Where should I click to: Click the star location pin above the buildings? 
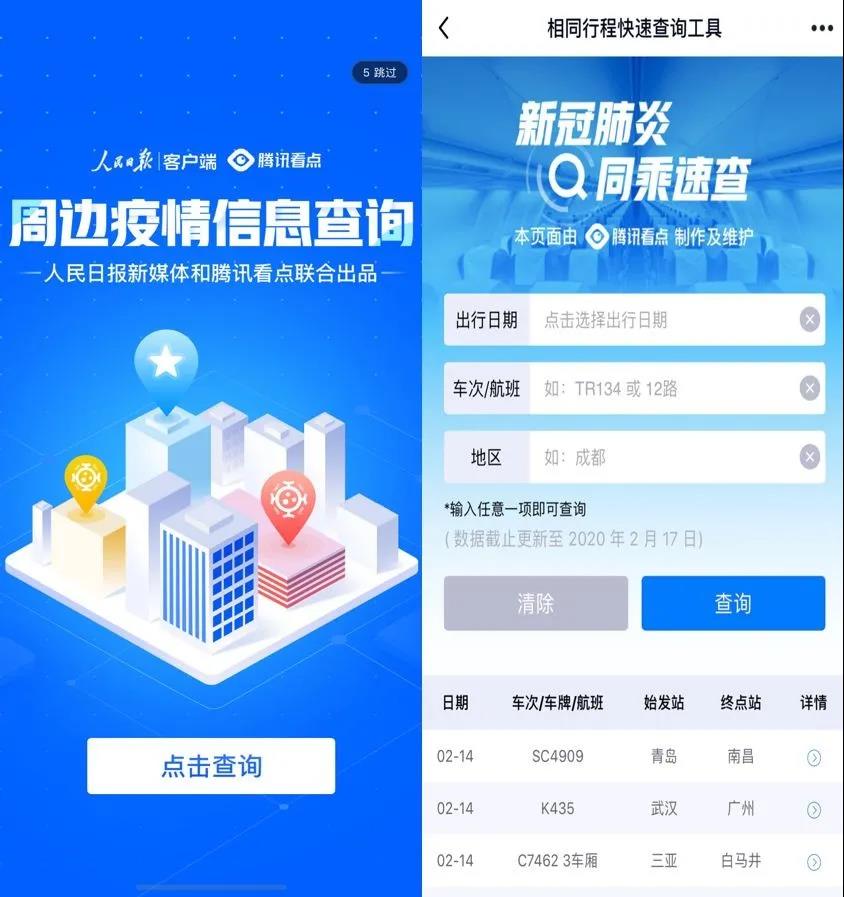pos(167,362)
